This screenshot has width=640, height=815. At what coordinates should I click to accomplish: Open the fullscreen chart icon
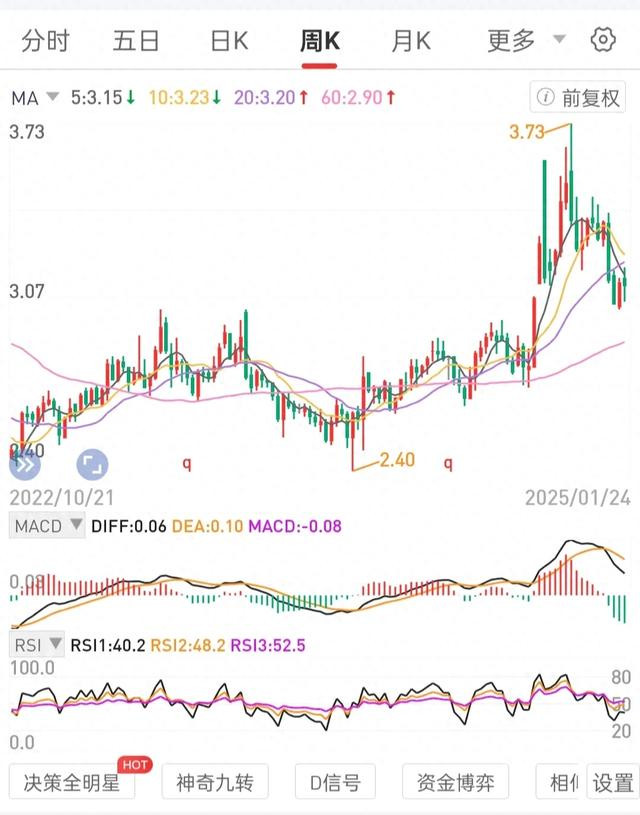[93, 465]
